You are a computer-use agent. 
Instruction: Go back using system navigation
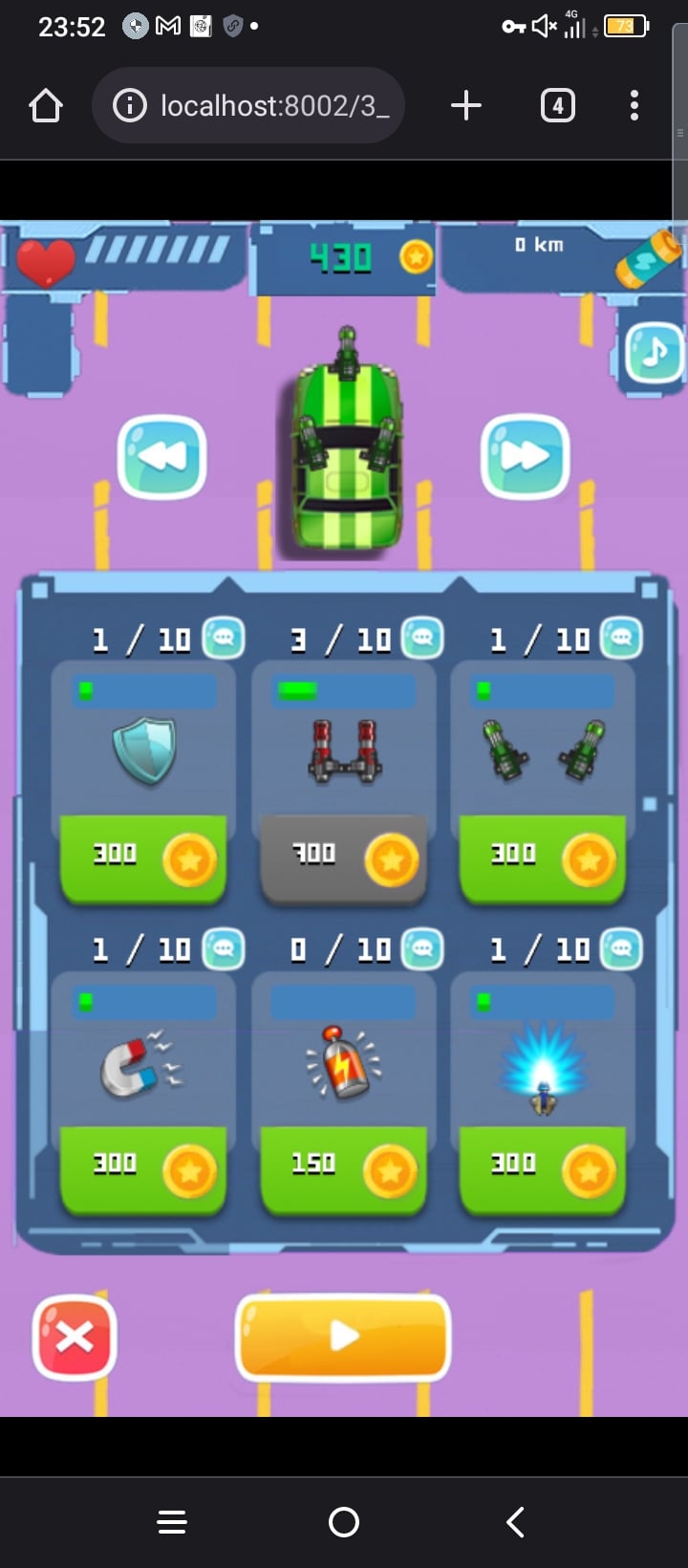[x=515, y=1521]
